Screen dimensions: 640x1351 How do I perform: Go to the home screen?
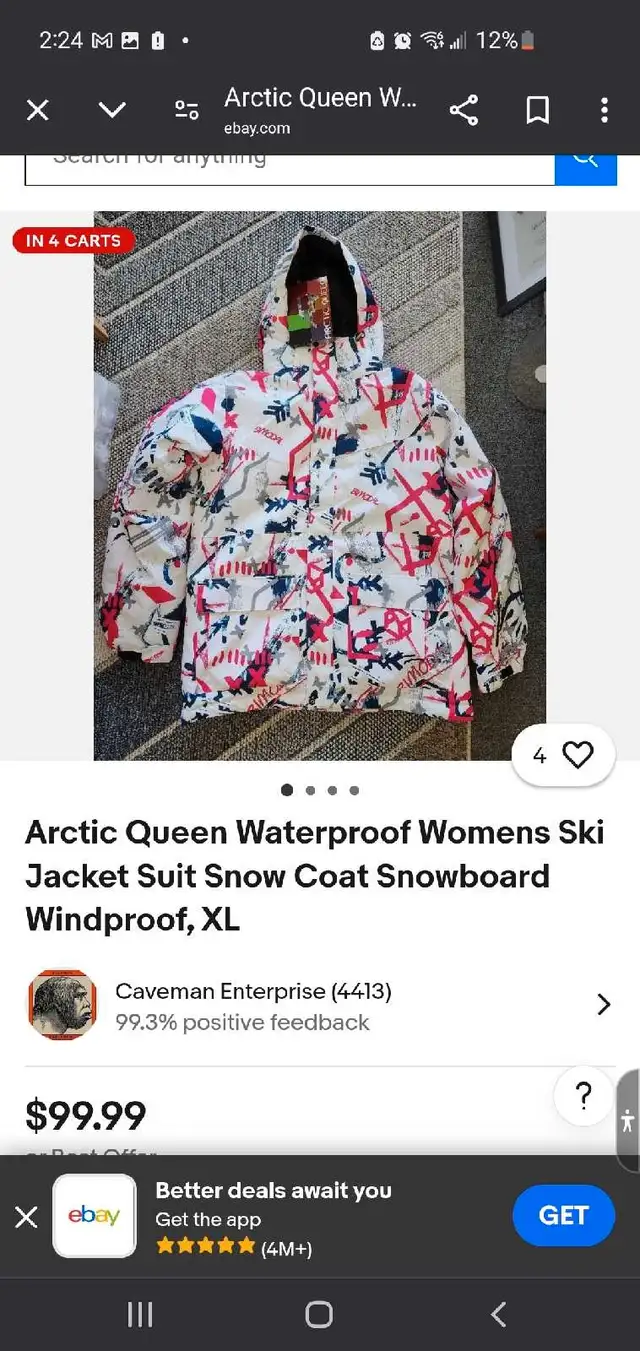pos(319,1314)
